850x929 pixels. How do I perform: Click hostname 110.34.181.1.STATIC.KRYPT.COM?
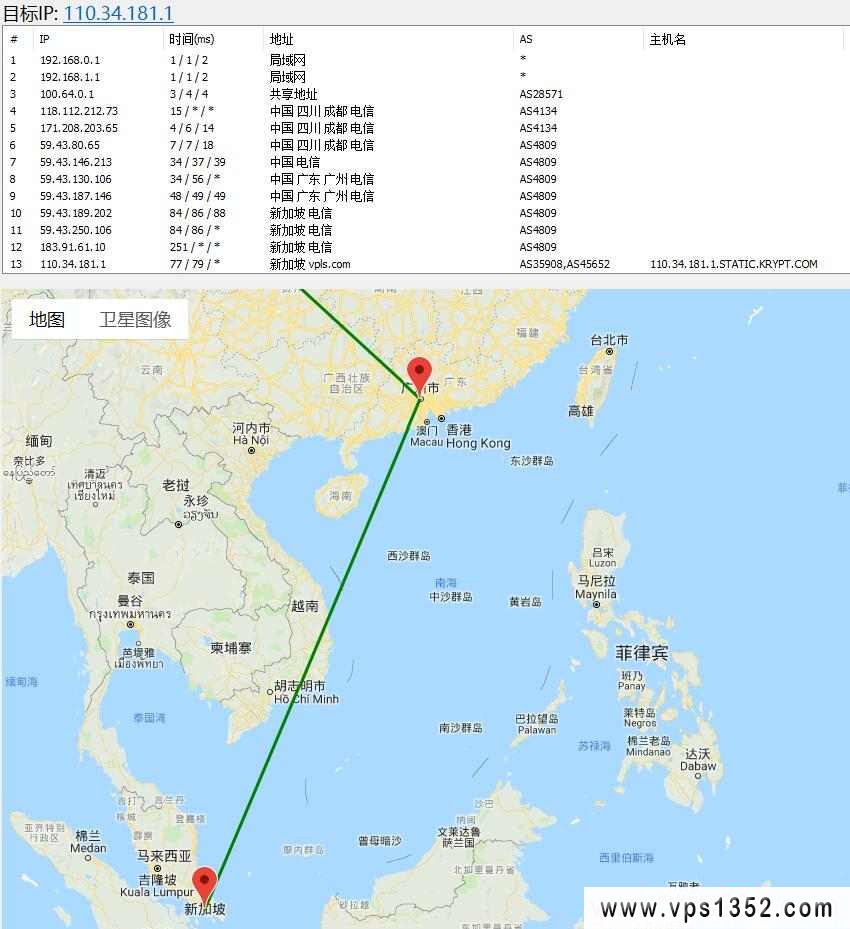[x=733, y=264]
